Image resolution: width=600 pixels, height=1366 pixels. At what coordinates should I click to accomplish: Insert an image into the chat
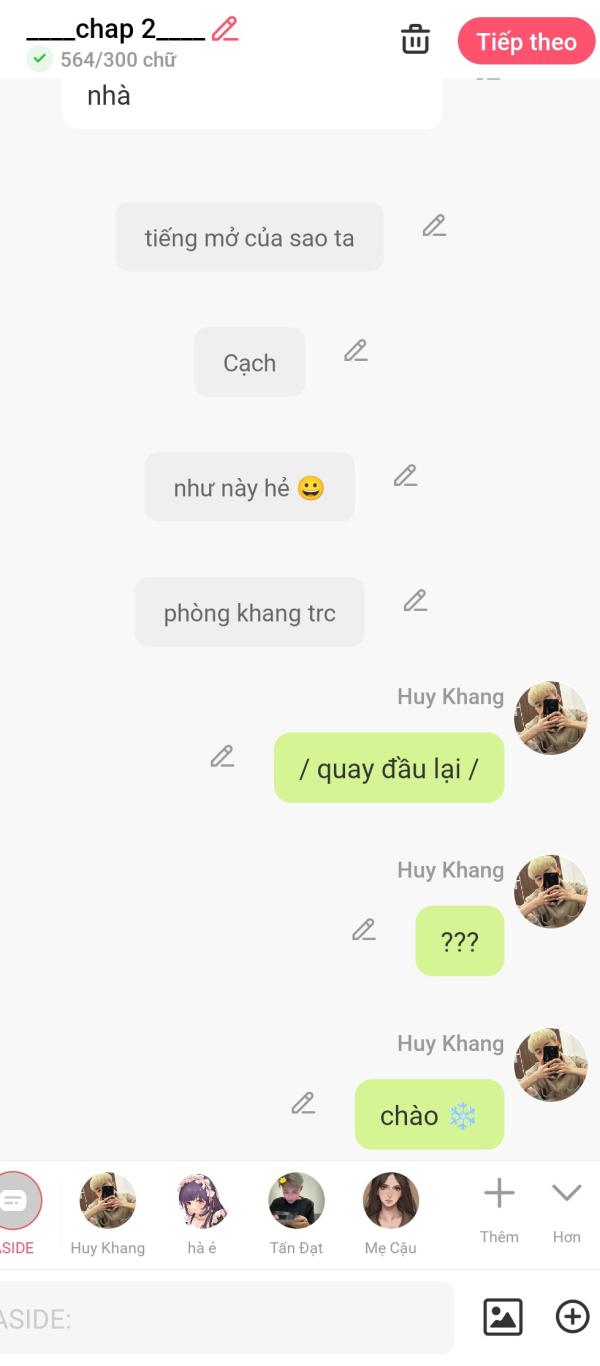click(x=503, y=1317)
